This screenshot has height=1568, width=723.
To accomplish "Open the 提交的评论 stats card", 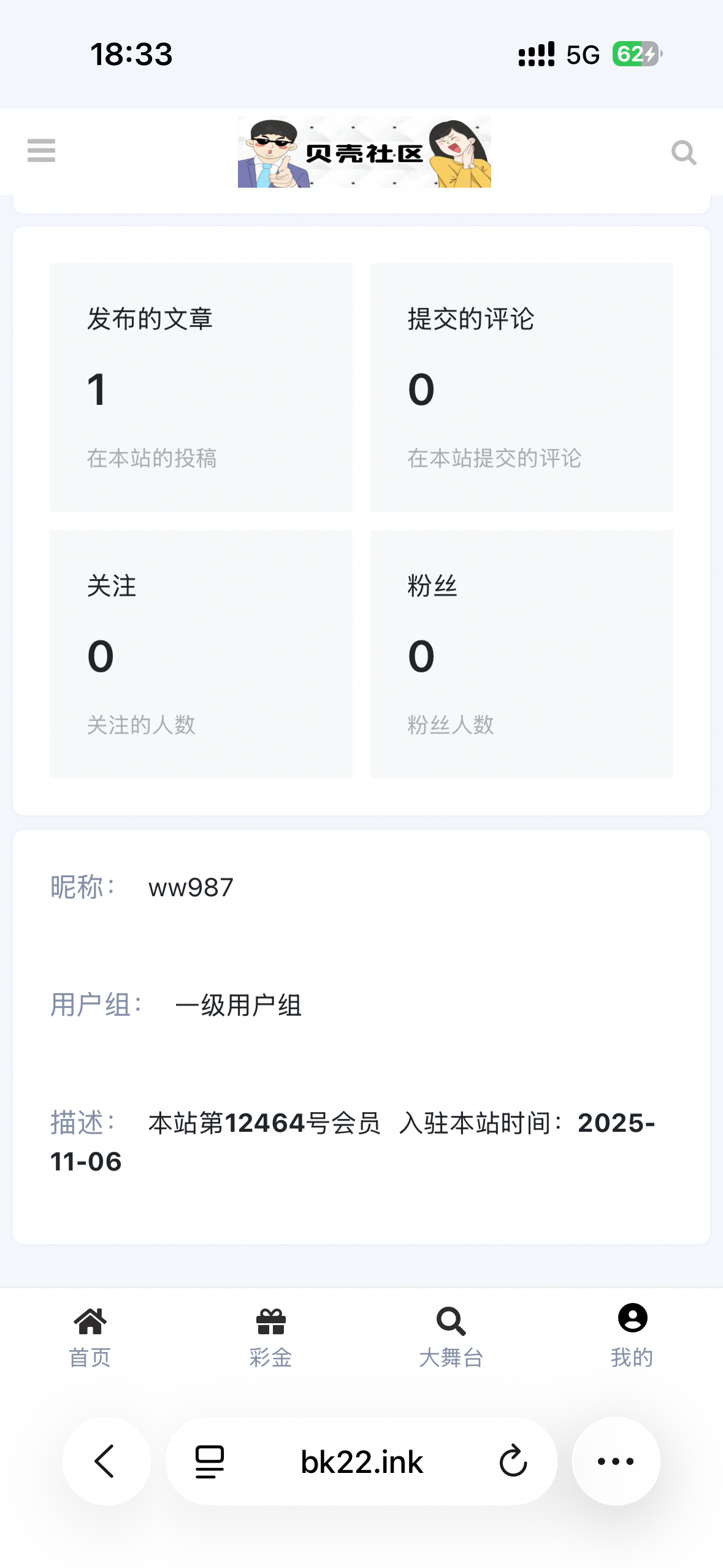I will click(521, 387).
